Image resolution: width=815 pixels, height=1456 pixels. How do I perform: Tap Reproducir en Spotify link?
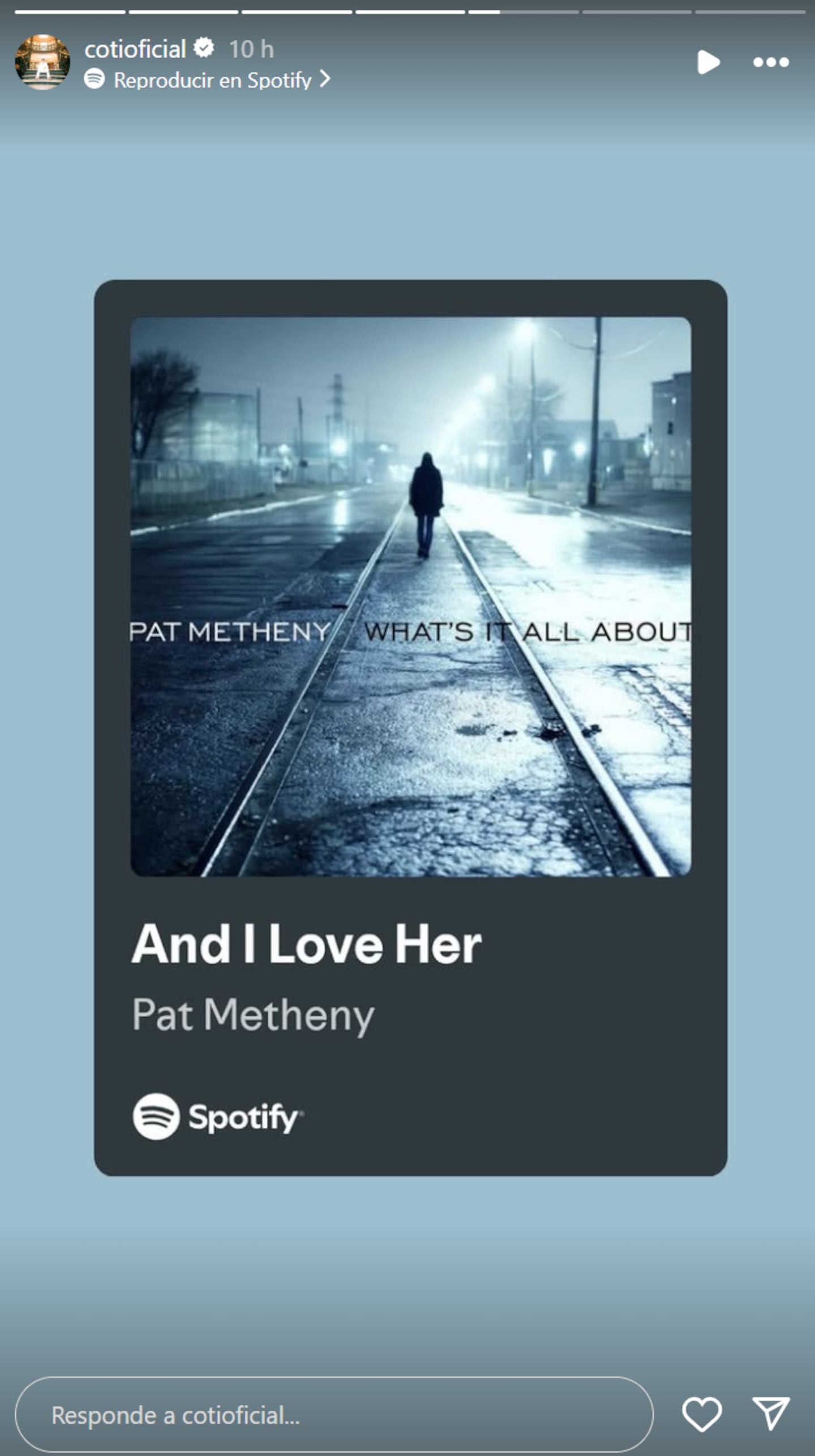coord(212,80)
